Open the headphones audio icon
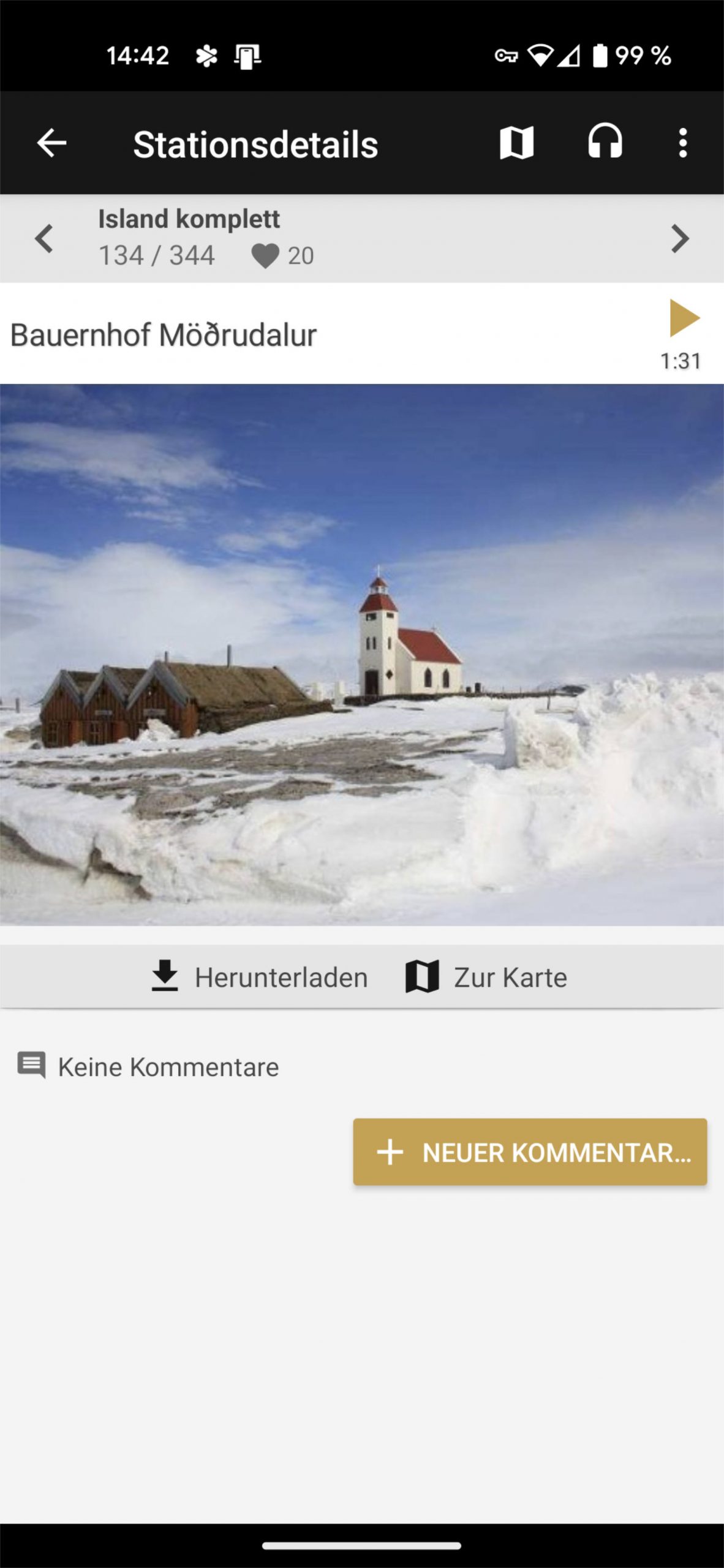The width and height of the screenshot is (724, 1568). coord(605,143)
